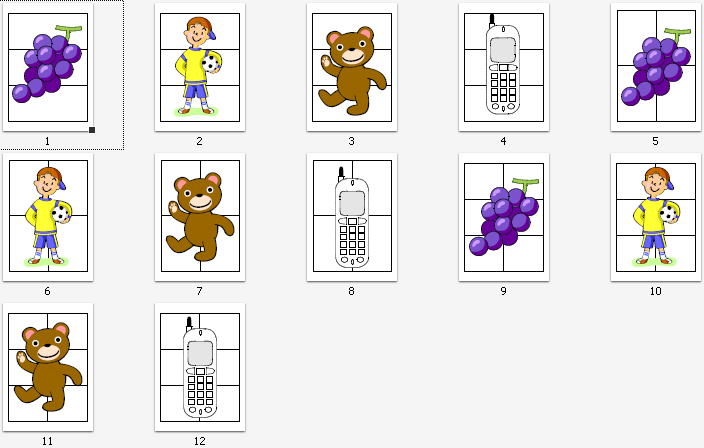Select slide 5 grapes puzzle
The image size is (704, 448).
(x=656, y=66)
